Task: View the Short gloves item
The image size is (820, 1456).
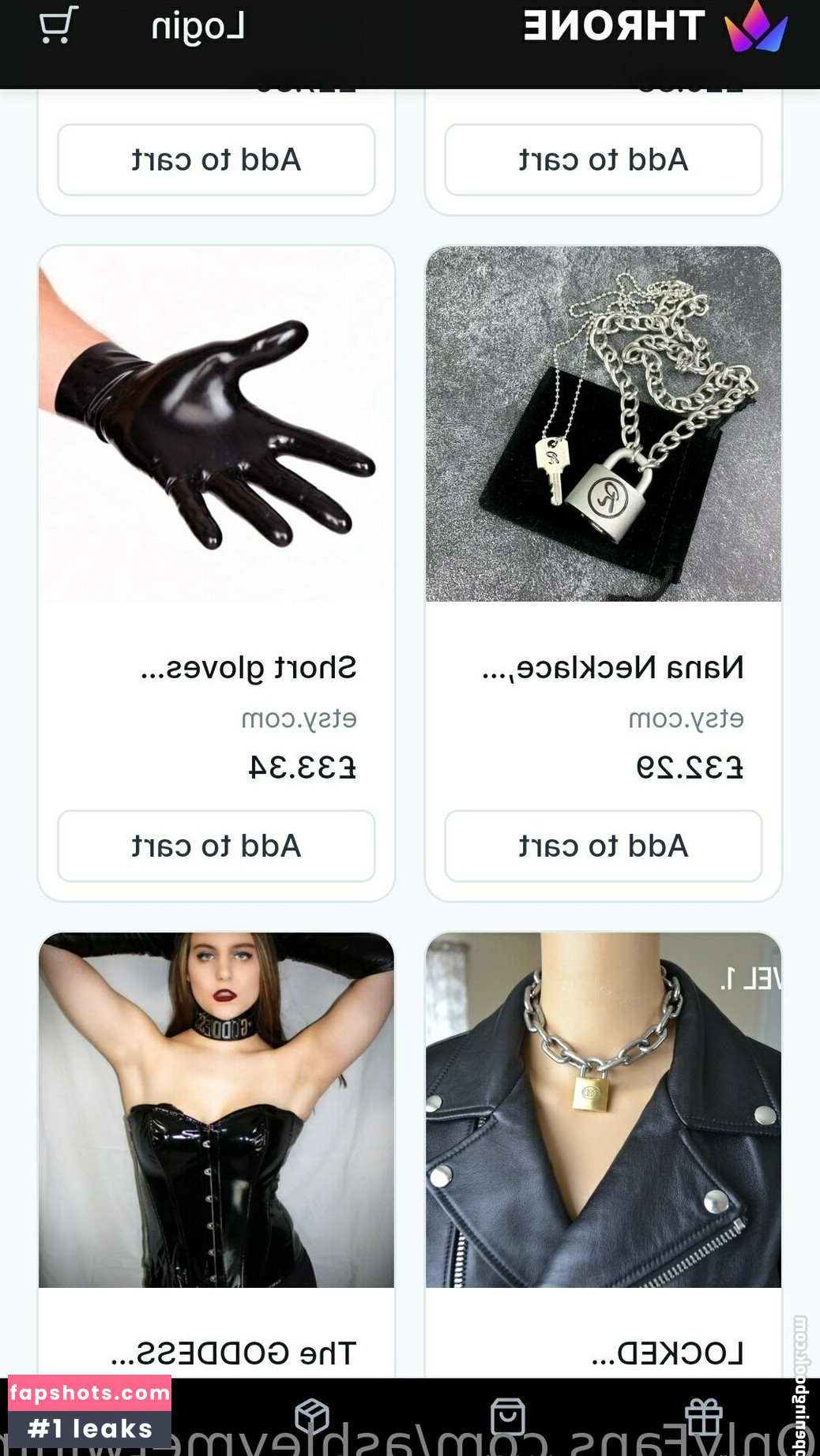Action: (x=216, y=424)
